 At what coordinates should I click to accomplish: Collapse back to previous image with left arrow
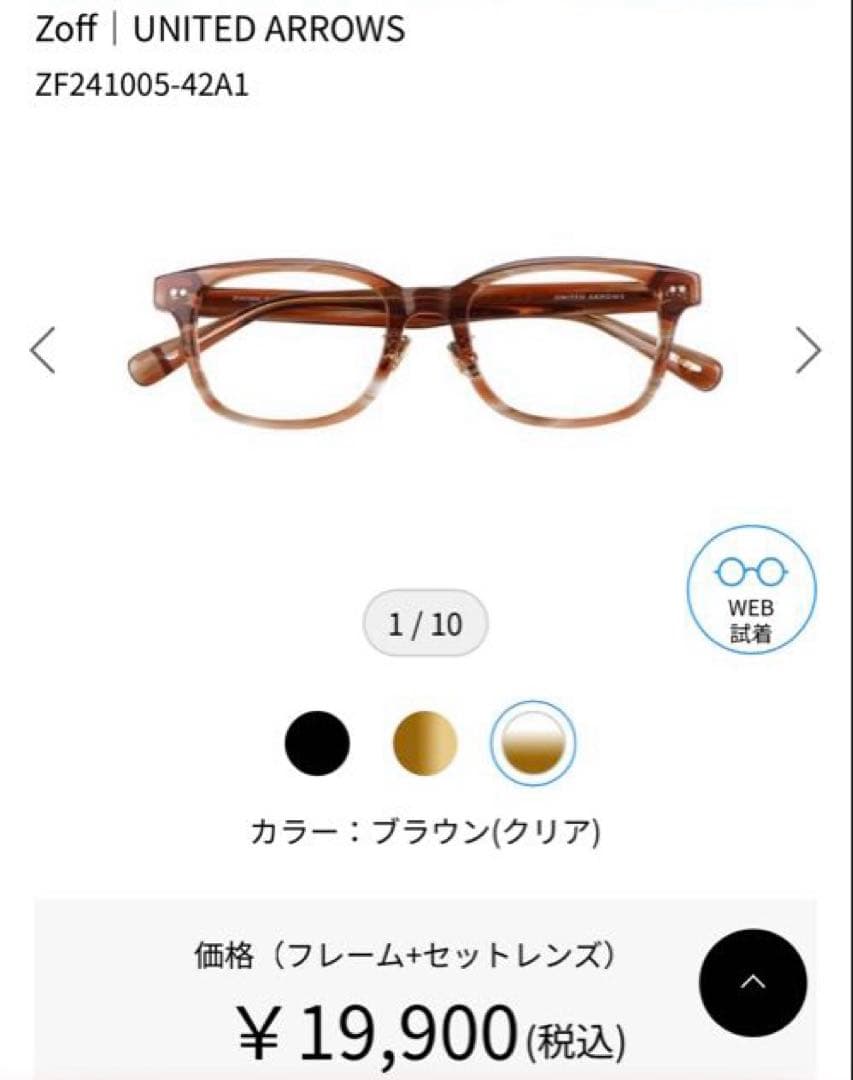click(42, 352)
